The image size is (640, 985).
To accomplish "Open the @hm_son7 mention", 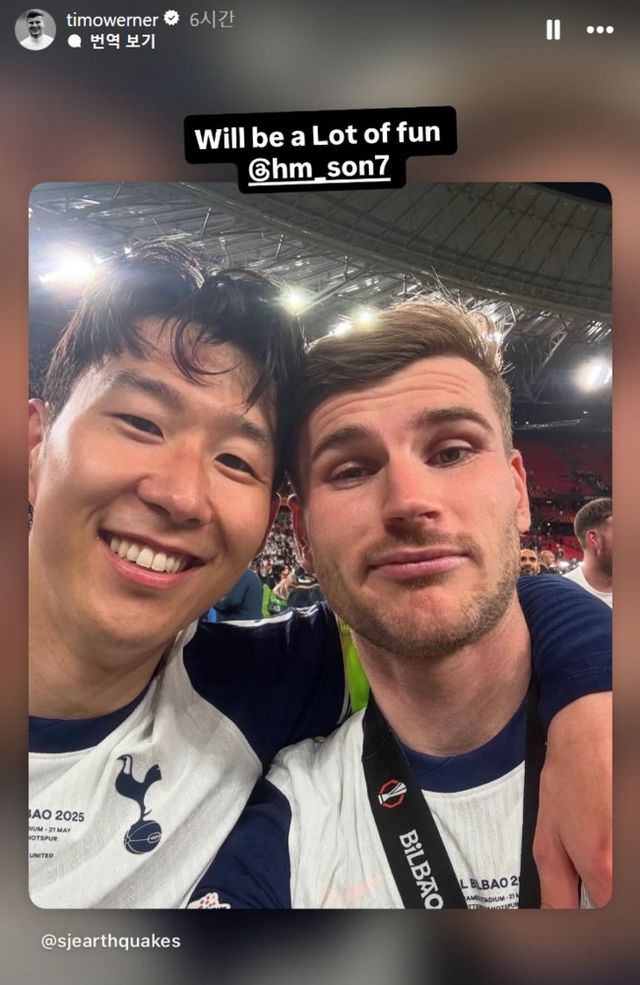I will (x=319, y=169).
